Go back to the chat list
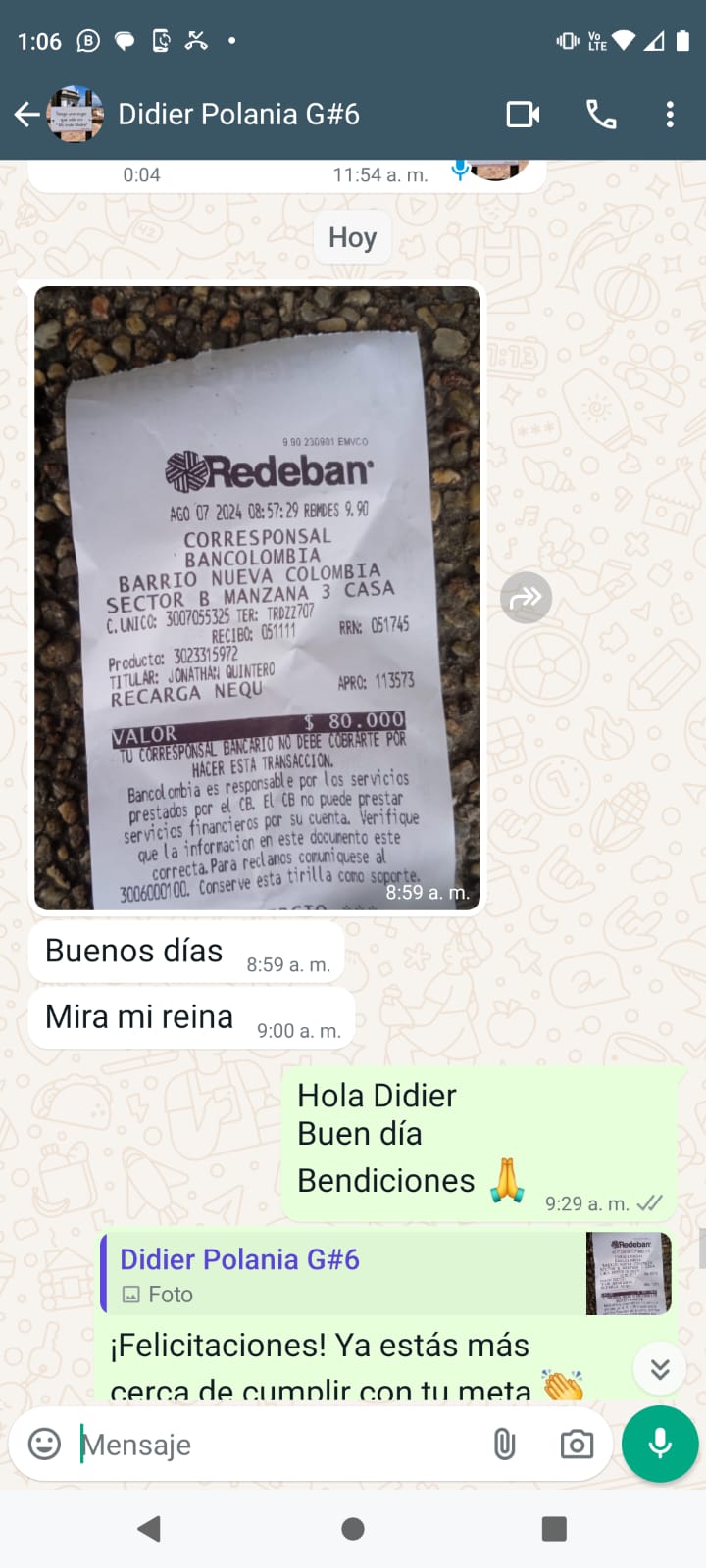The width and height of the screenshot is (706, 1568). click(x=27, y=115)
